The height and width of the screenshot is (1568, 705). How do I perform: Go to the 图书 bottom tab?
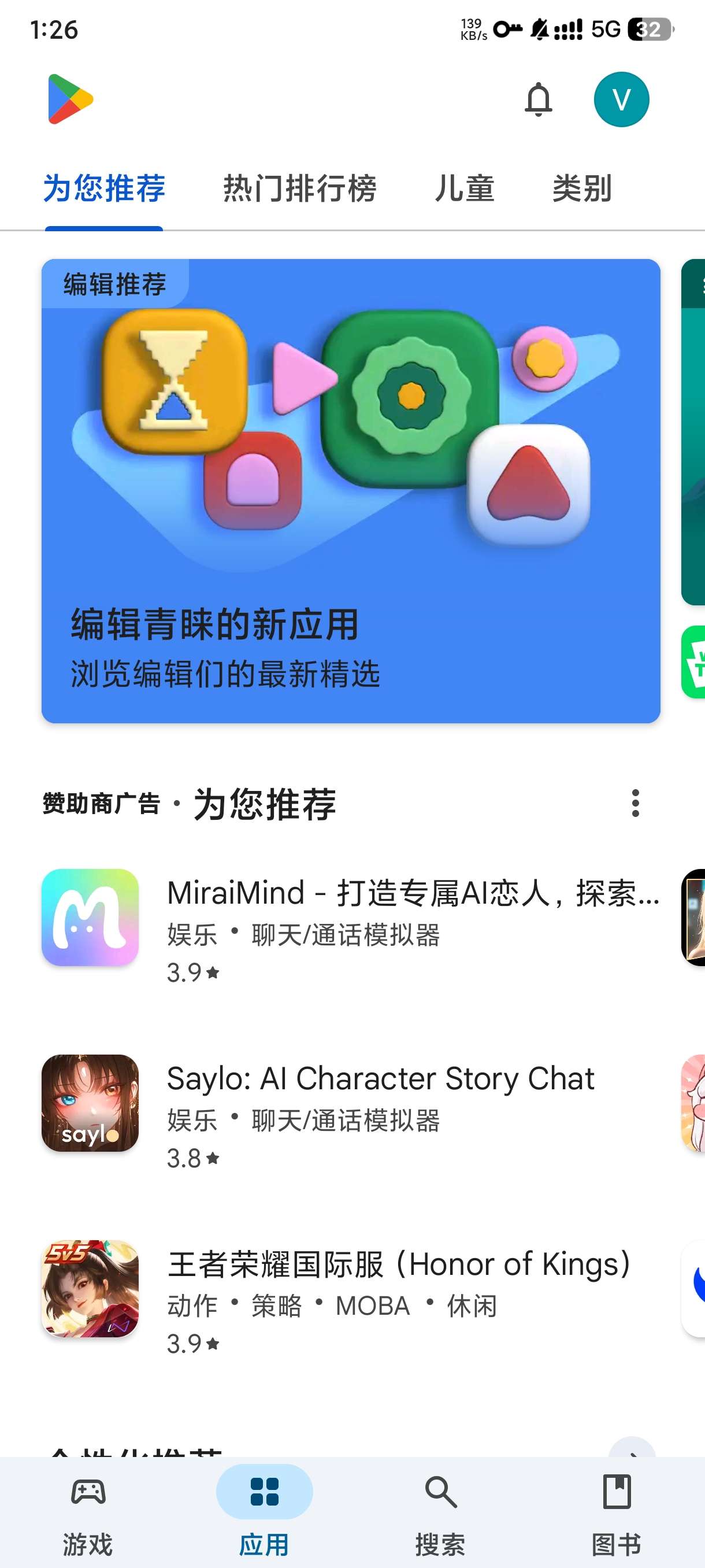(616, 1510)
